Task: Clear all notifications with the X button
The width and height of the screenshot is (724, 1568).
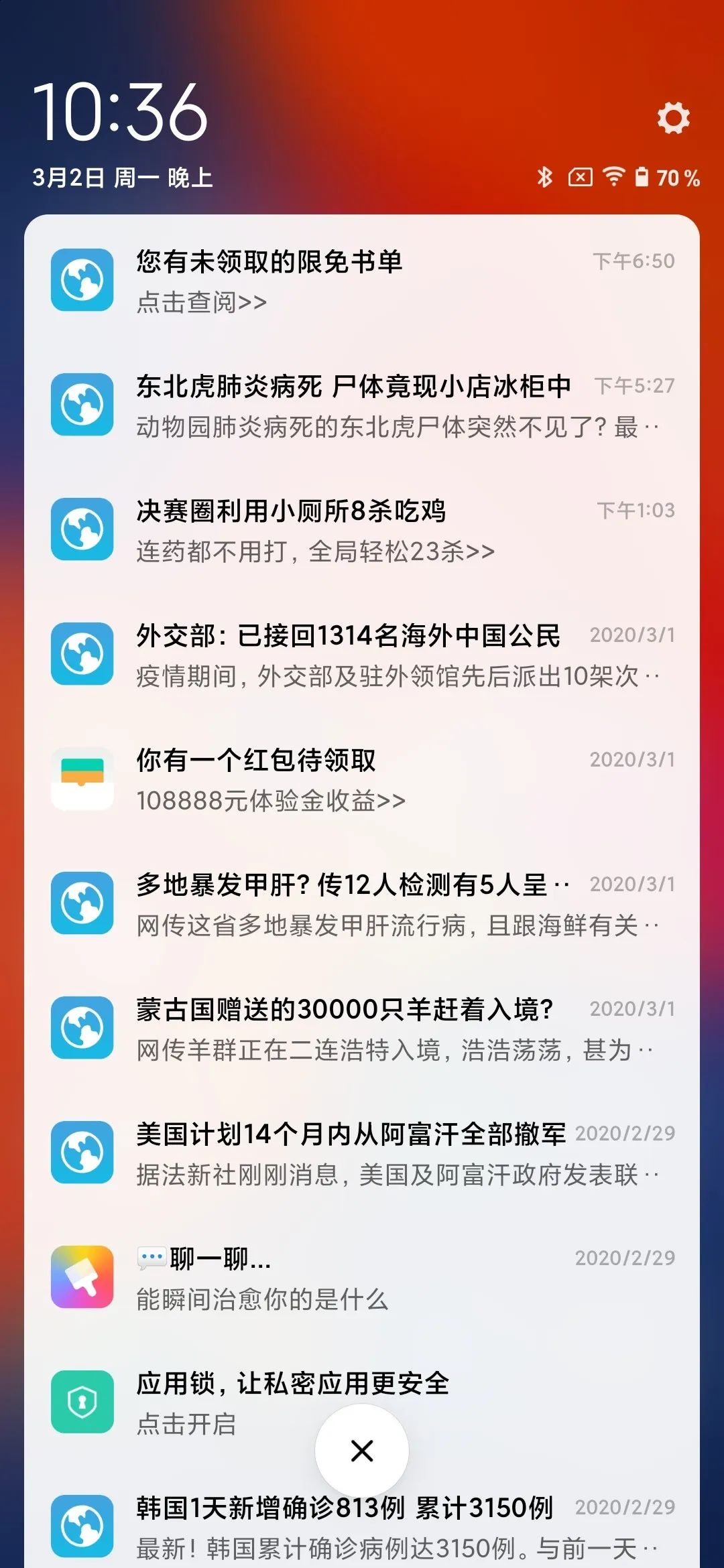Action: click(362, 1451)
